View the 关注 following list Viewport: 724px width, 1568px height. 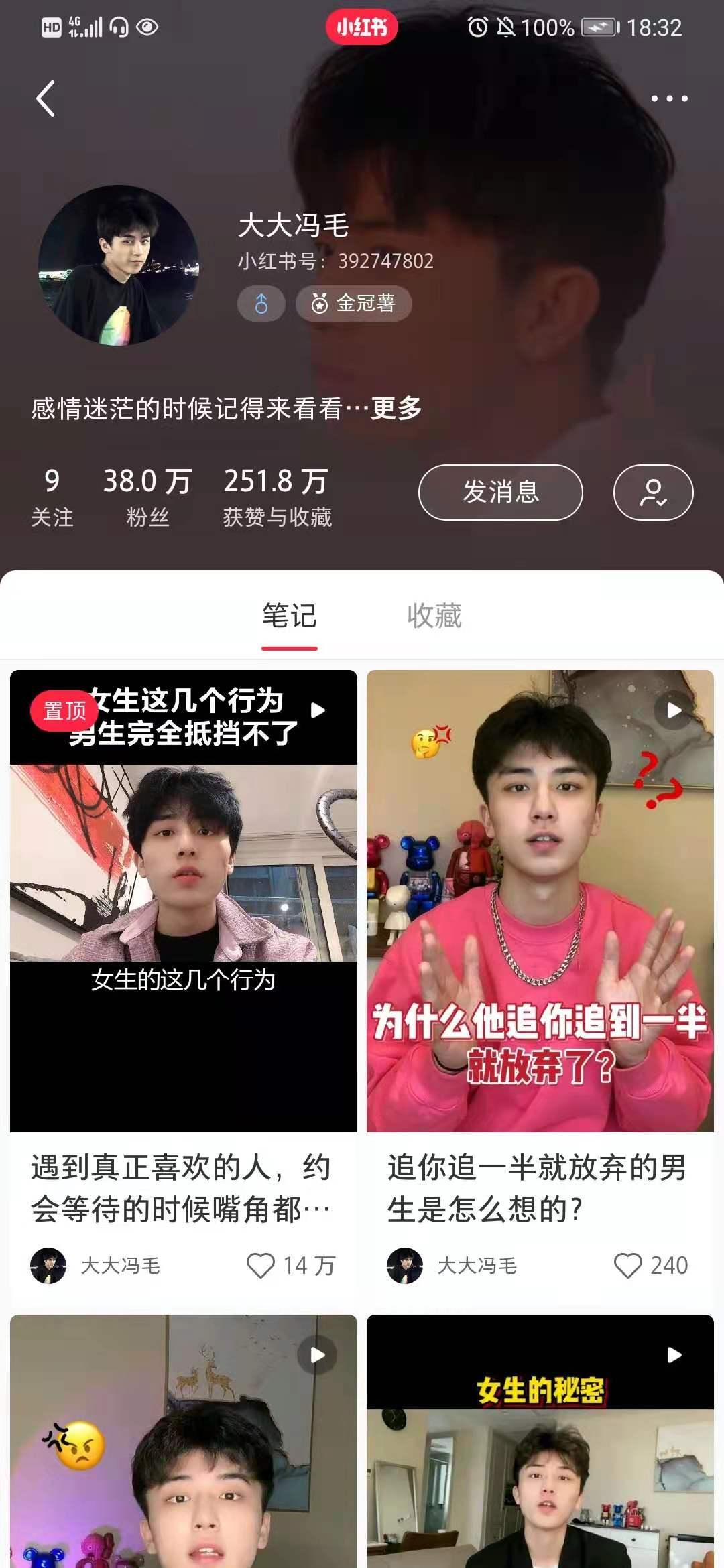[52, 497]
